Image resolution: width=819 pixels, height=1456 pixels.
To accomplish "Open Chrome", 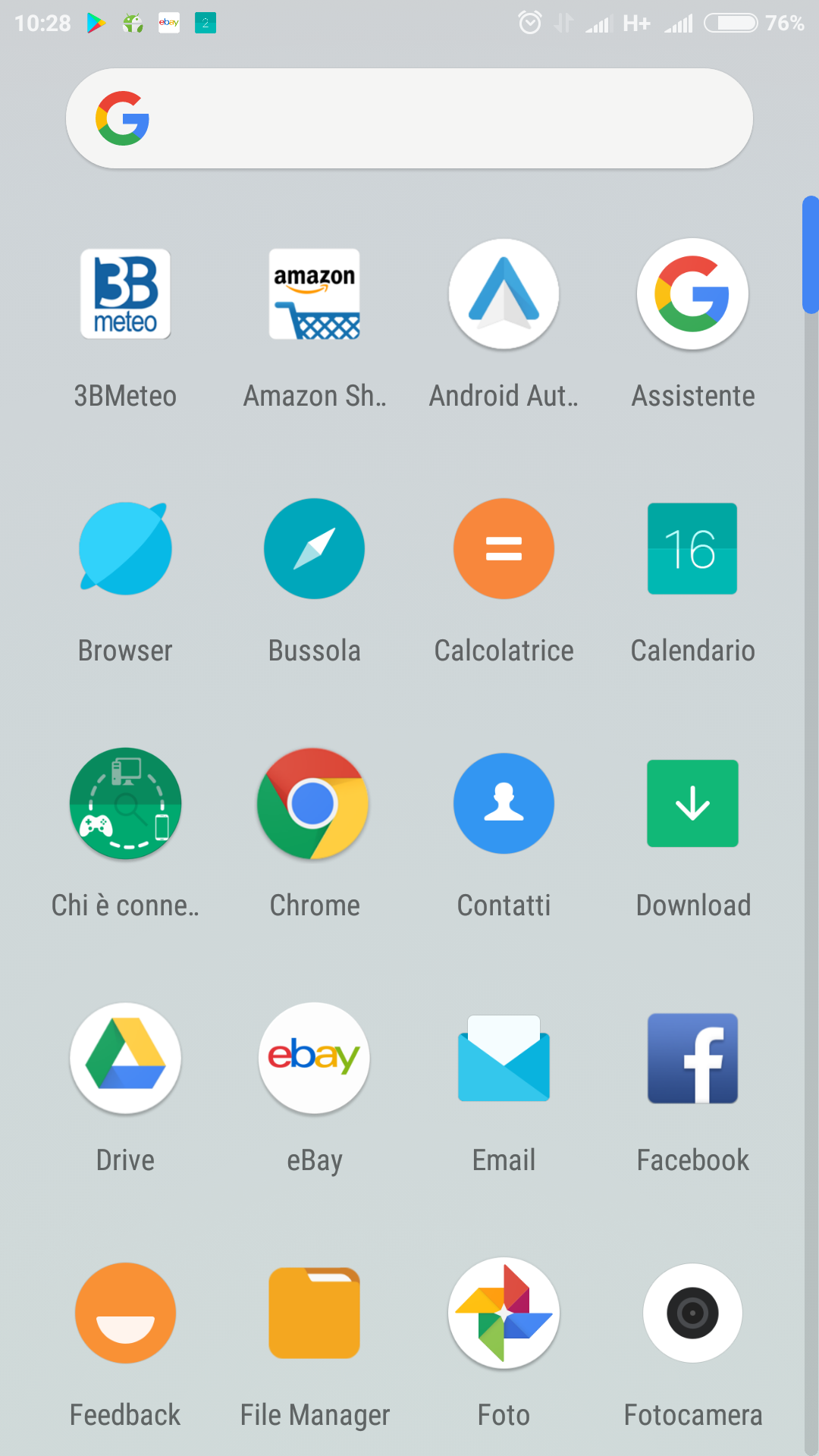I will point(315,803).
